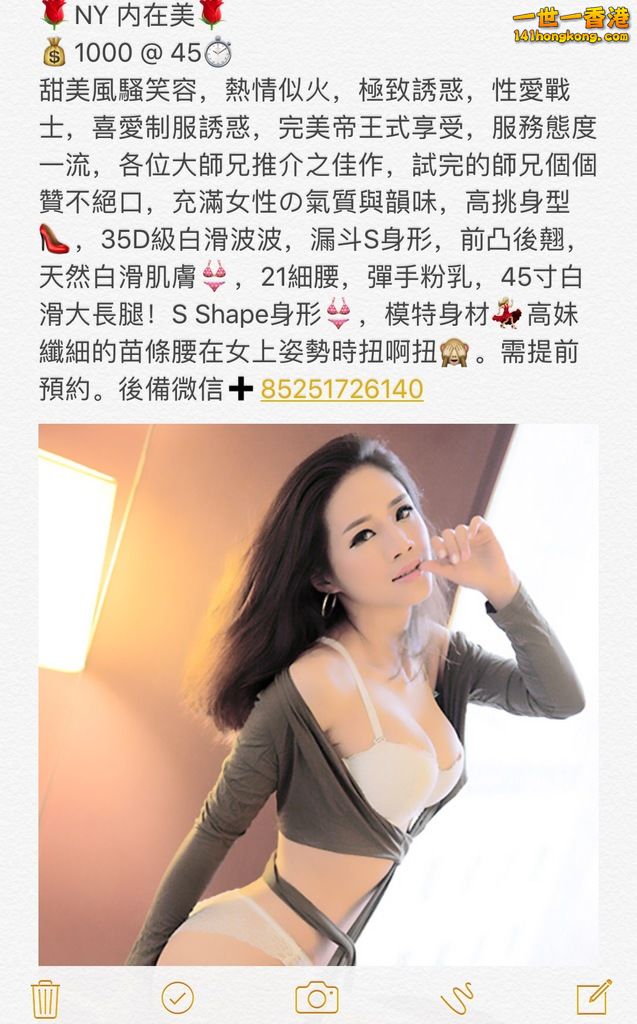This screenshot has width=637, height=1024.
Task: Compose a new note
Action: click(x=594, y=996)
